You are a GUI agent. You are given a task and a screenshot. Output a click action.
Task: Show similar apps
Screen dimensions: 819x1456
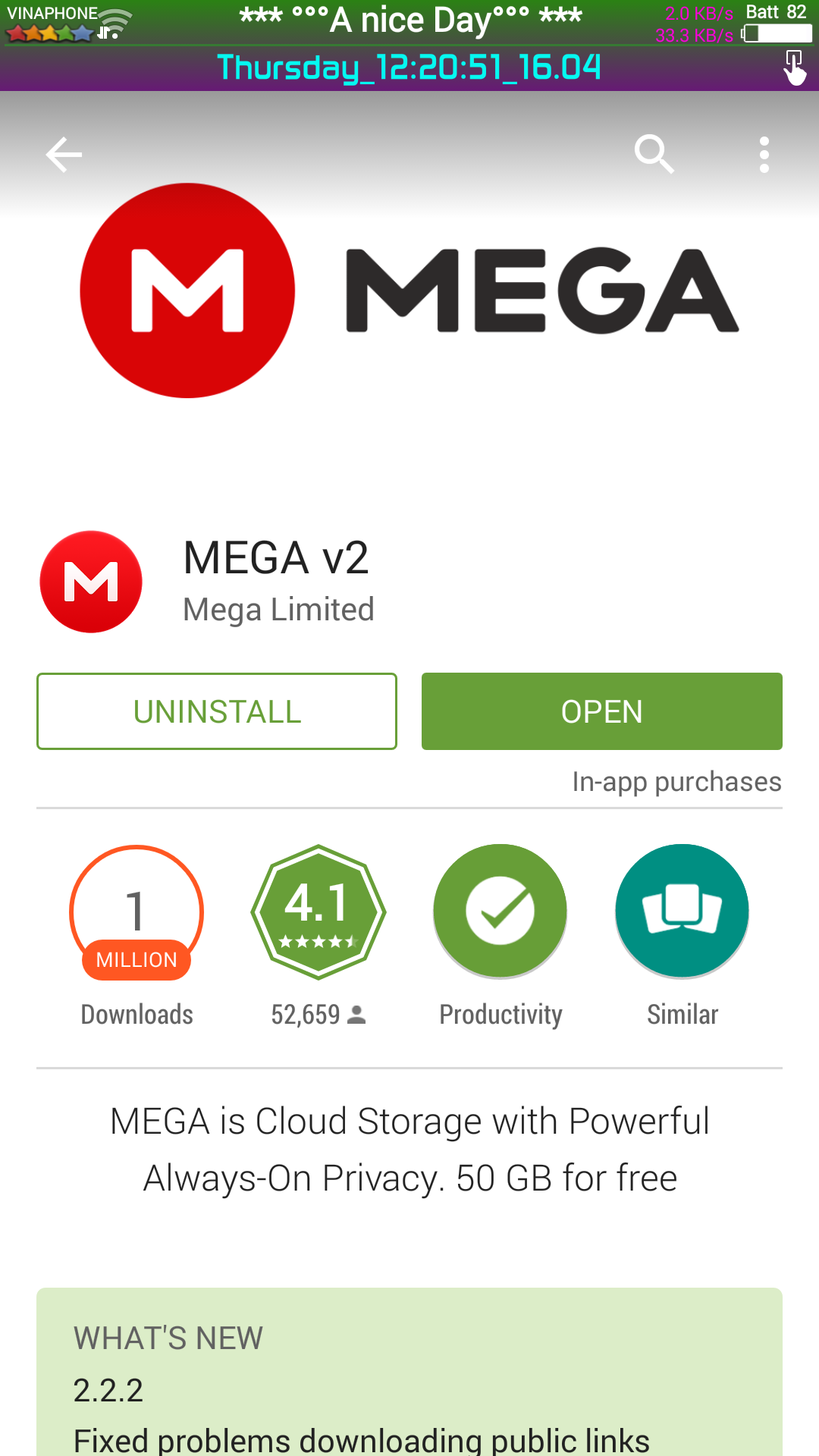coord(682,912)
